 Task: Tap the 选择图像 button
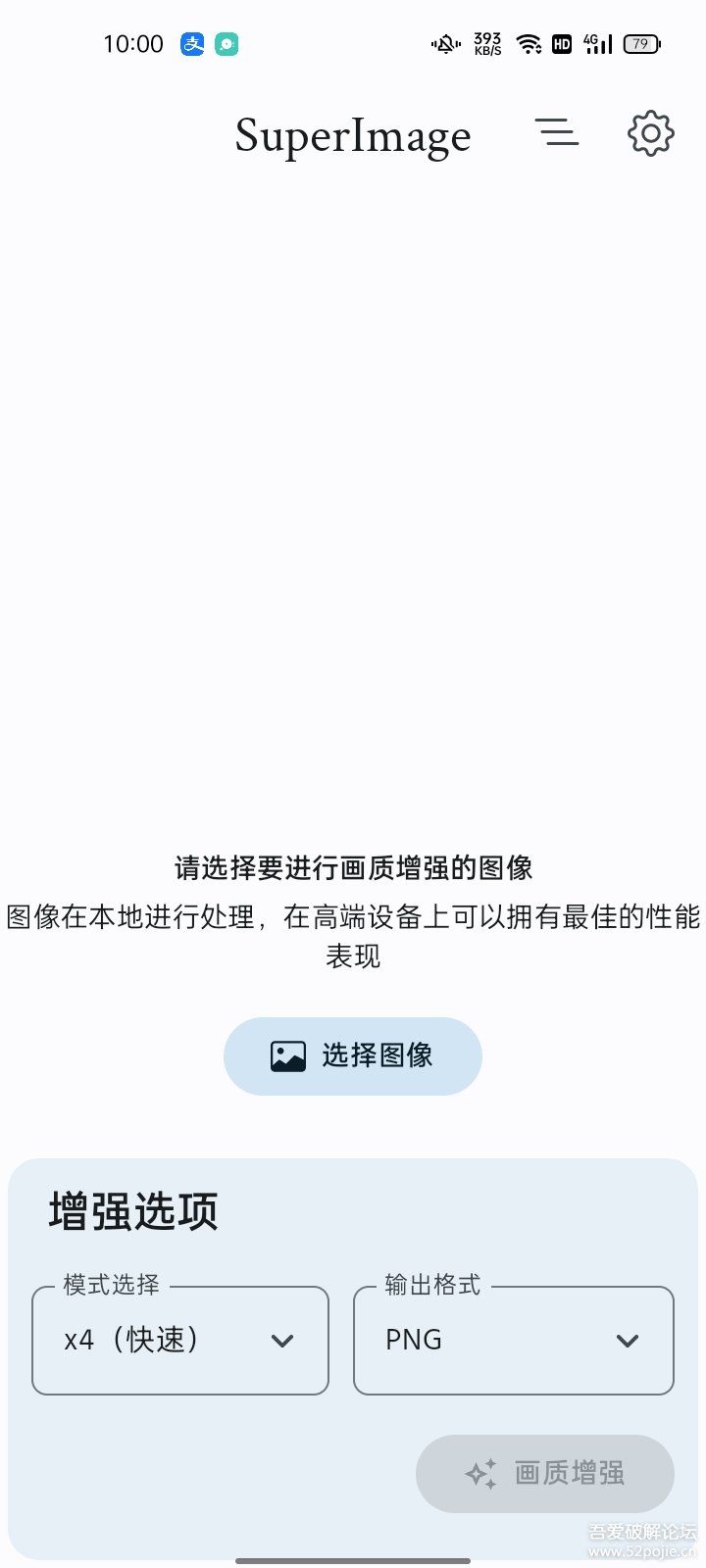coord(353,1055)
